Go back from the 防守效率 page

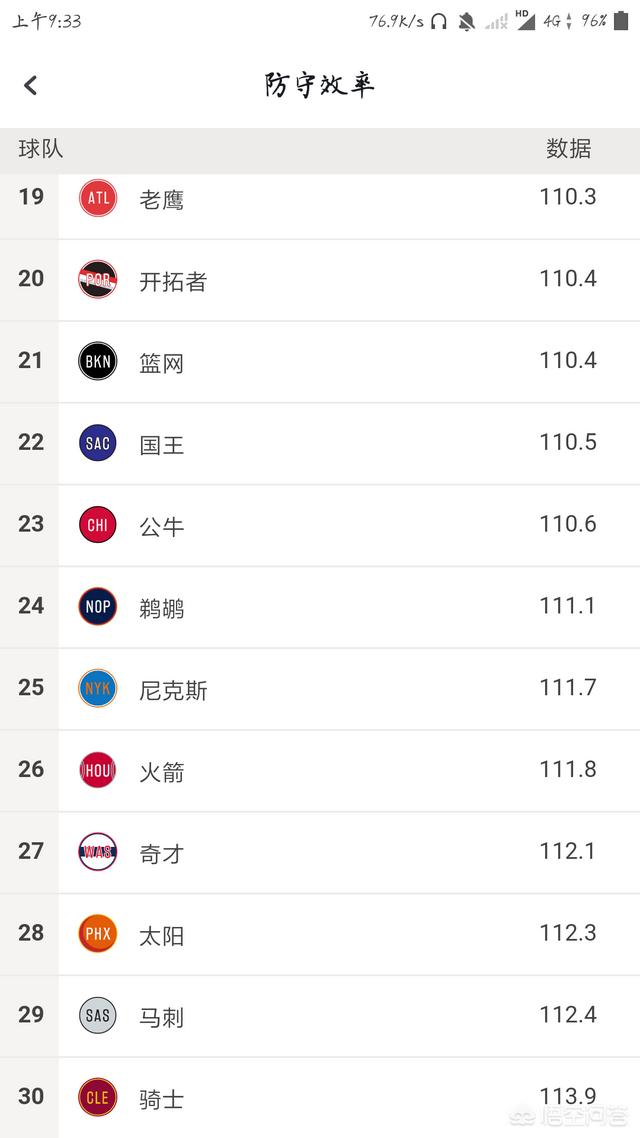30,86
